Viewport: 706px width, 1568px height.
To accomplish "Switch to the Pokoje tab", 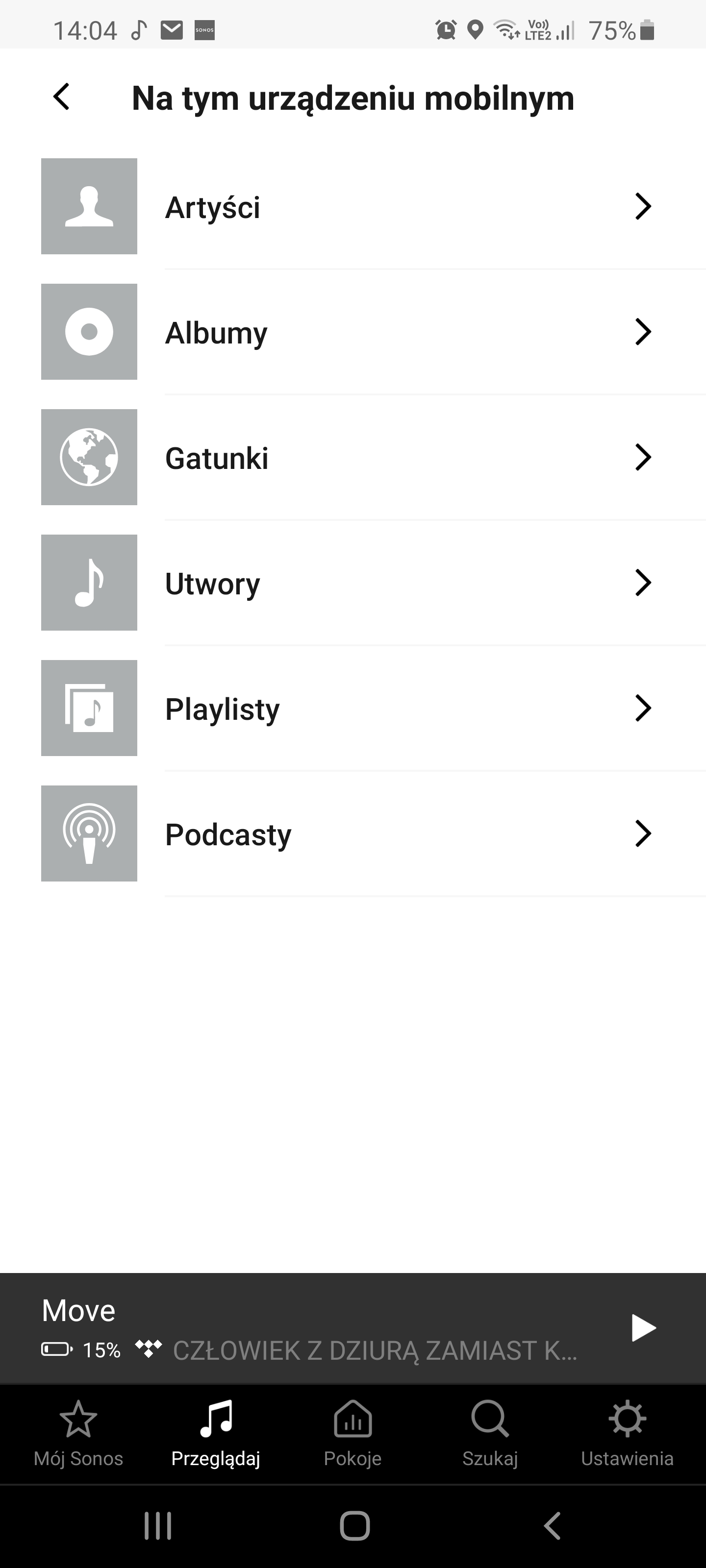I will [353, 1433].
